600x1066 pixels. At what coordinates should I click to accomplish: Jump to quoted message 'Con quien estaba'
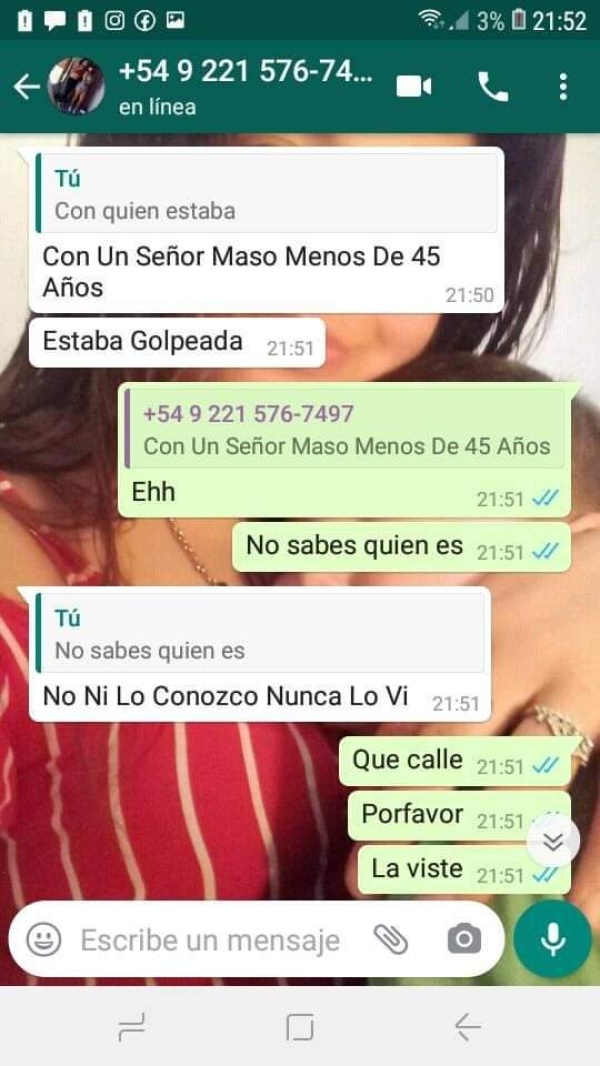(x=265, y=195)
